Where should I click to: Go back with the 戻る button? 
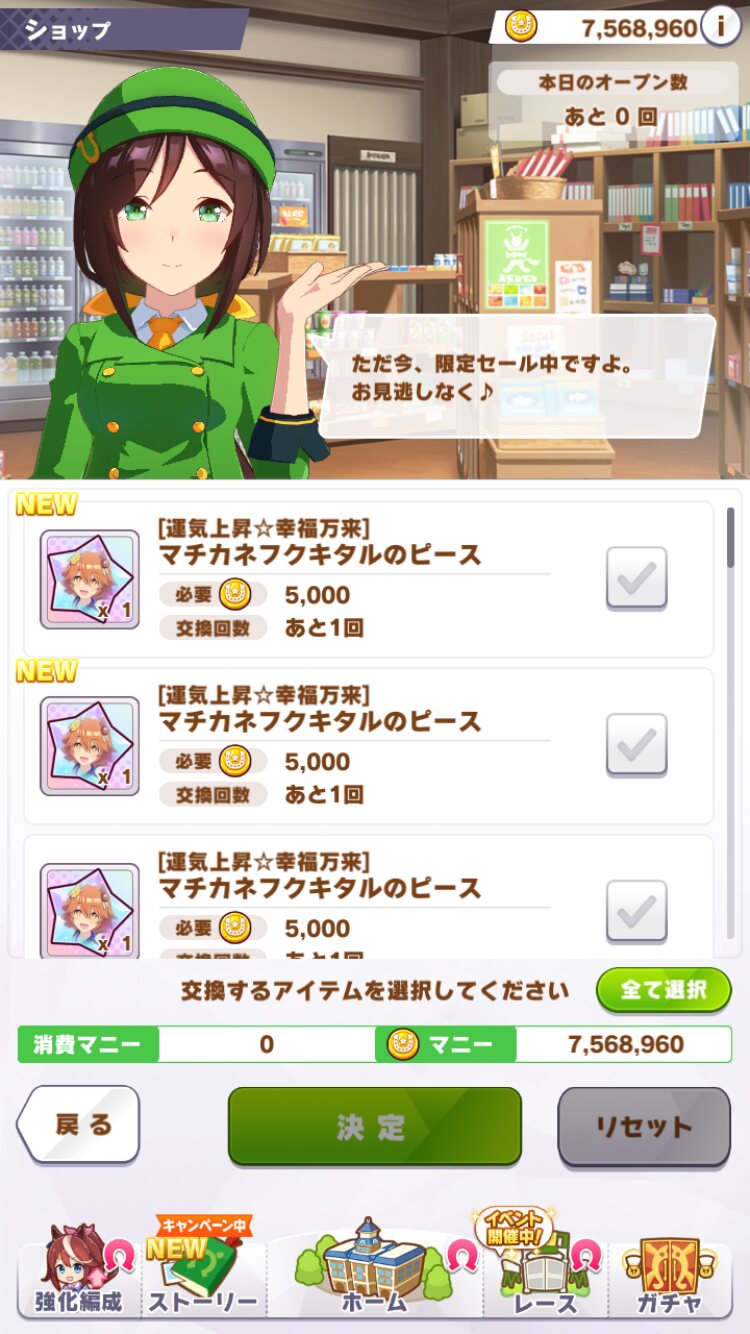tap(78, 1125)
